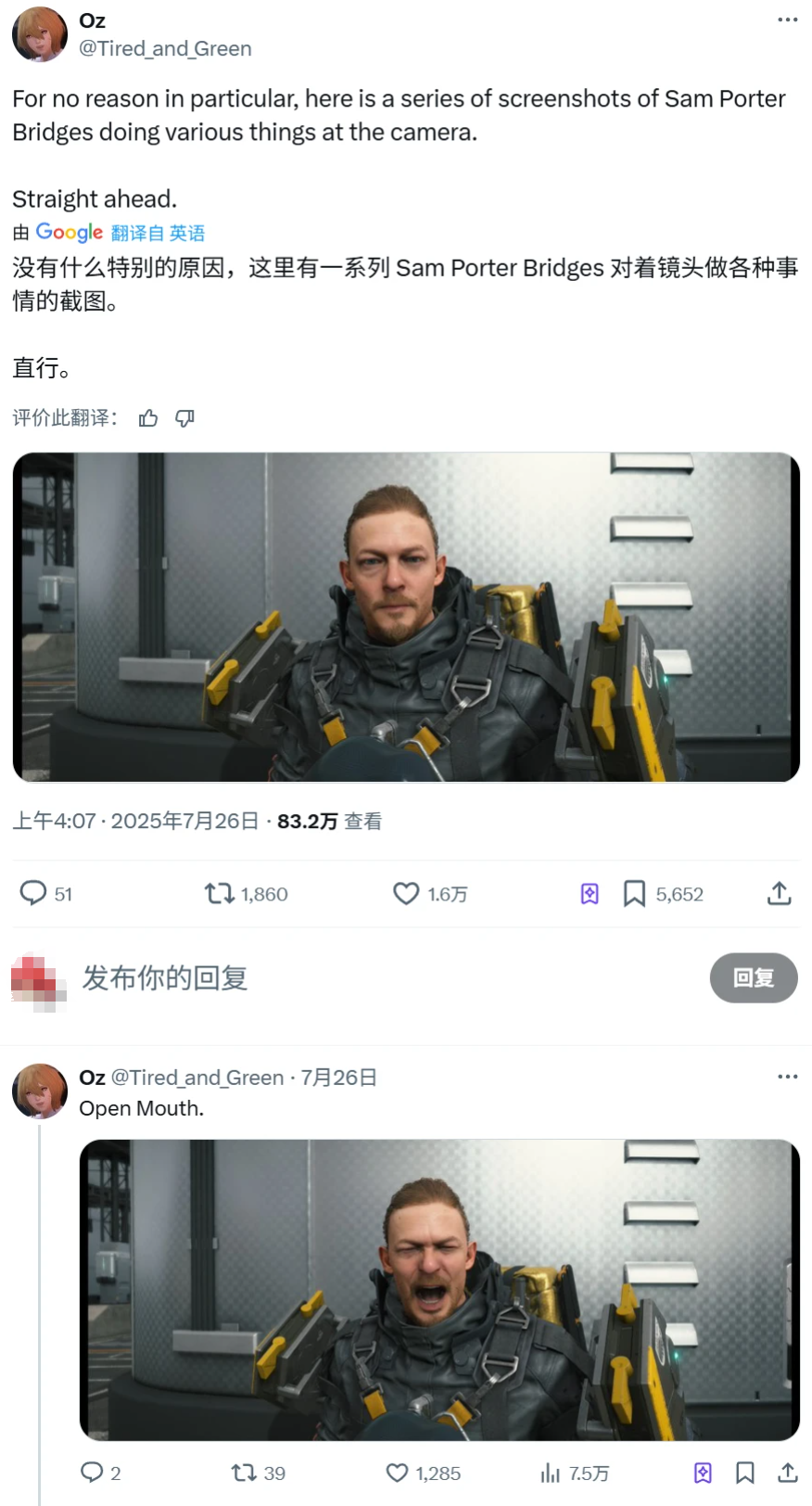Like the main tweet with 1.6万 likes
Screen dimensions: 812x1506
[x=406, y=893]
